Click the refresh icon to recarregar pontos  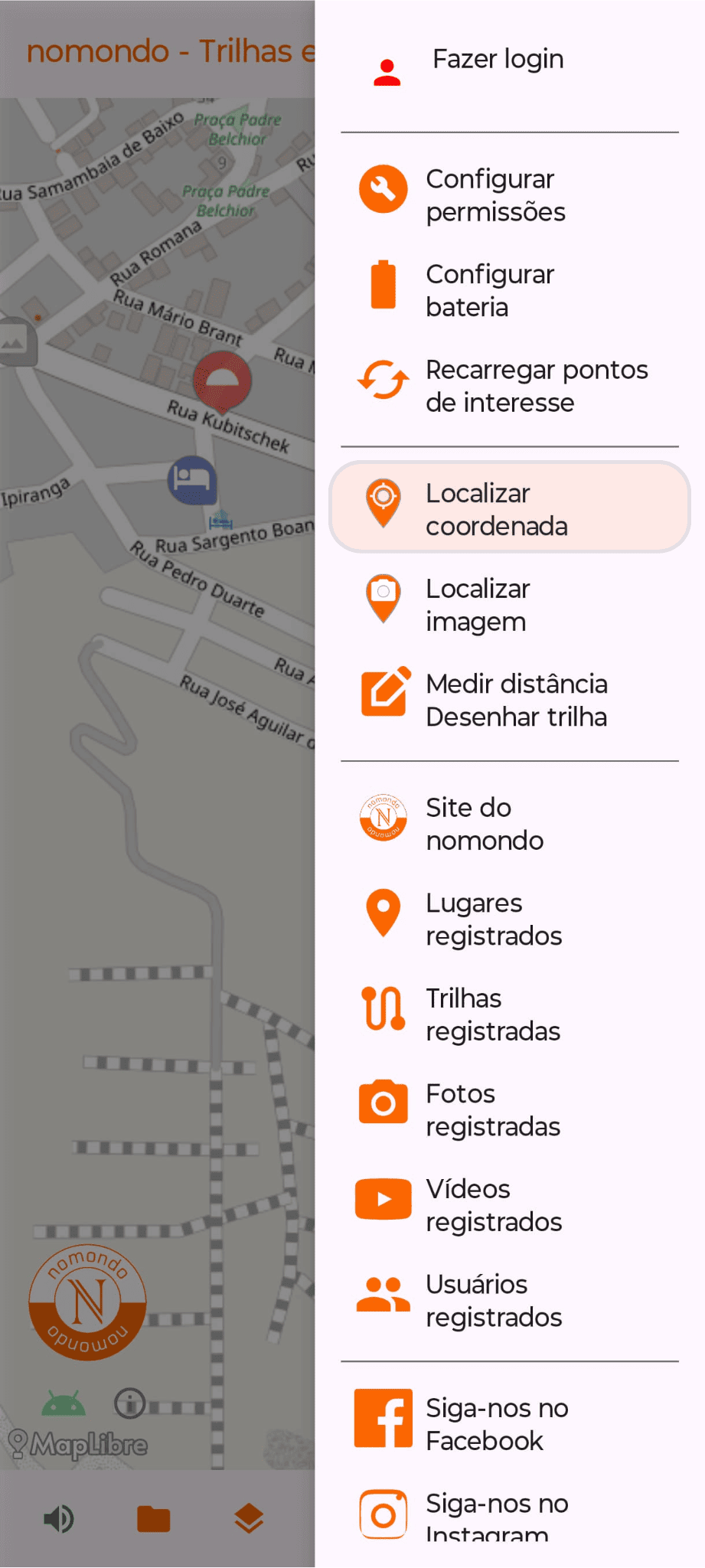point(383,381)
